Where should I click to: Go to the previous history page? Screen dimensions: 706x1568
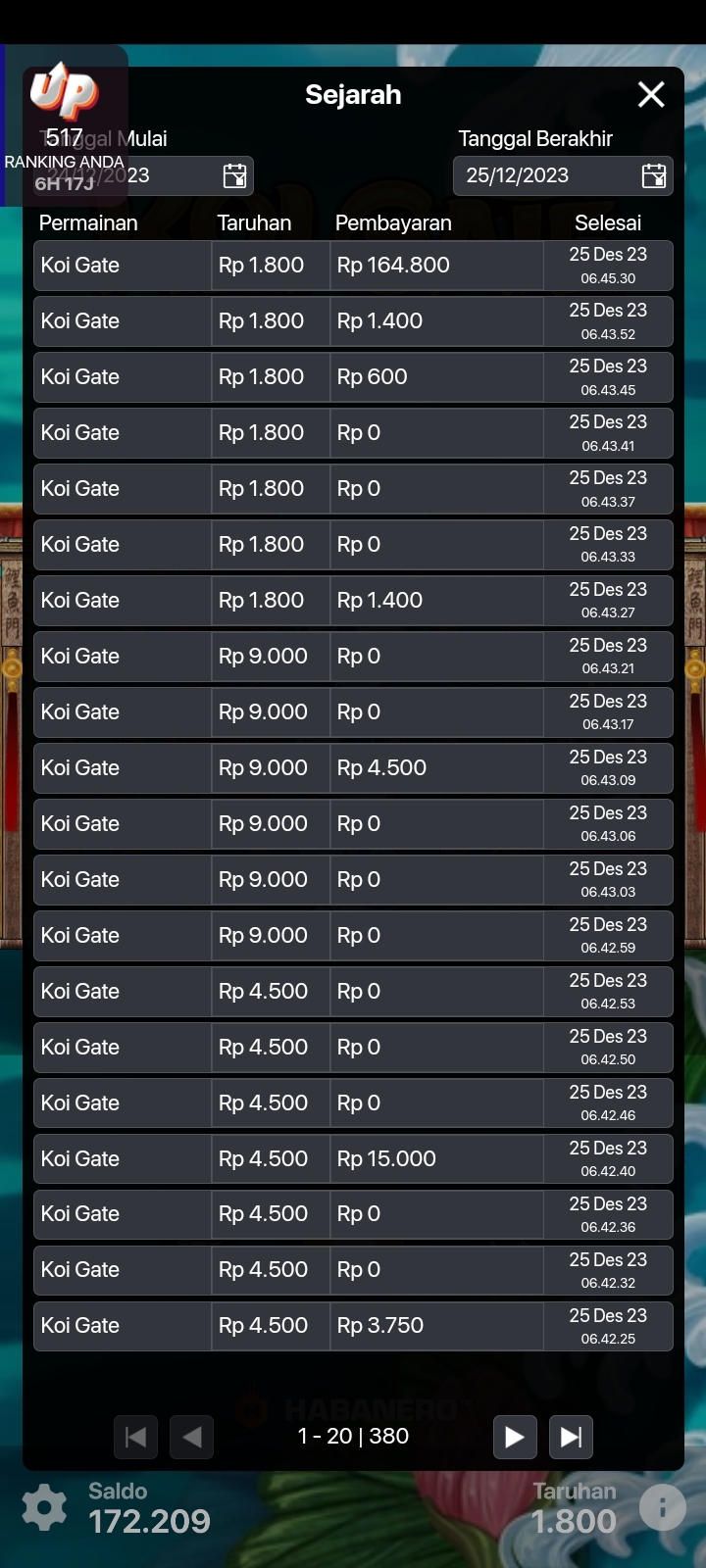point(191,1437)
